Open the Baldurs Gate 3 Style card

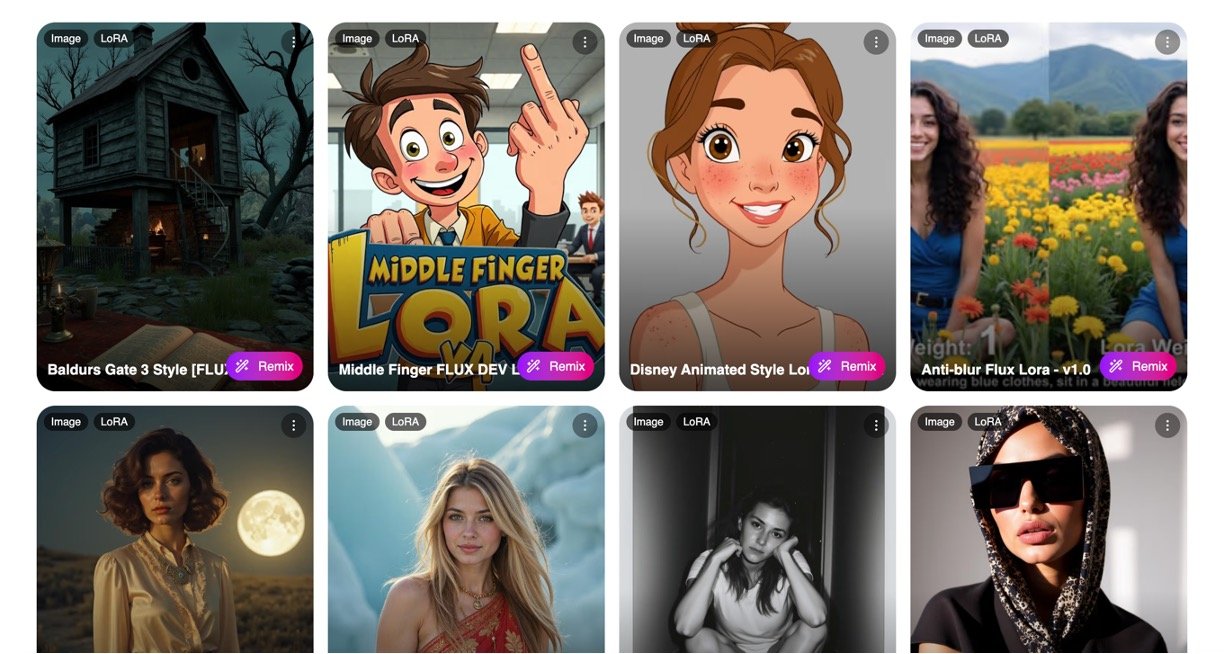(x=174, y=200)
